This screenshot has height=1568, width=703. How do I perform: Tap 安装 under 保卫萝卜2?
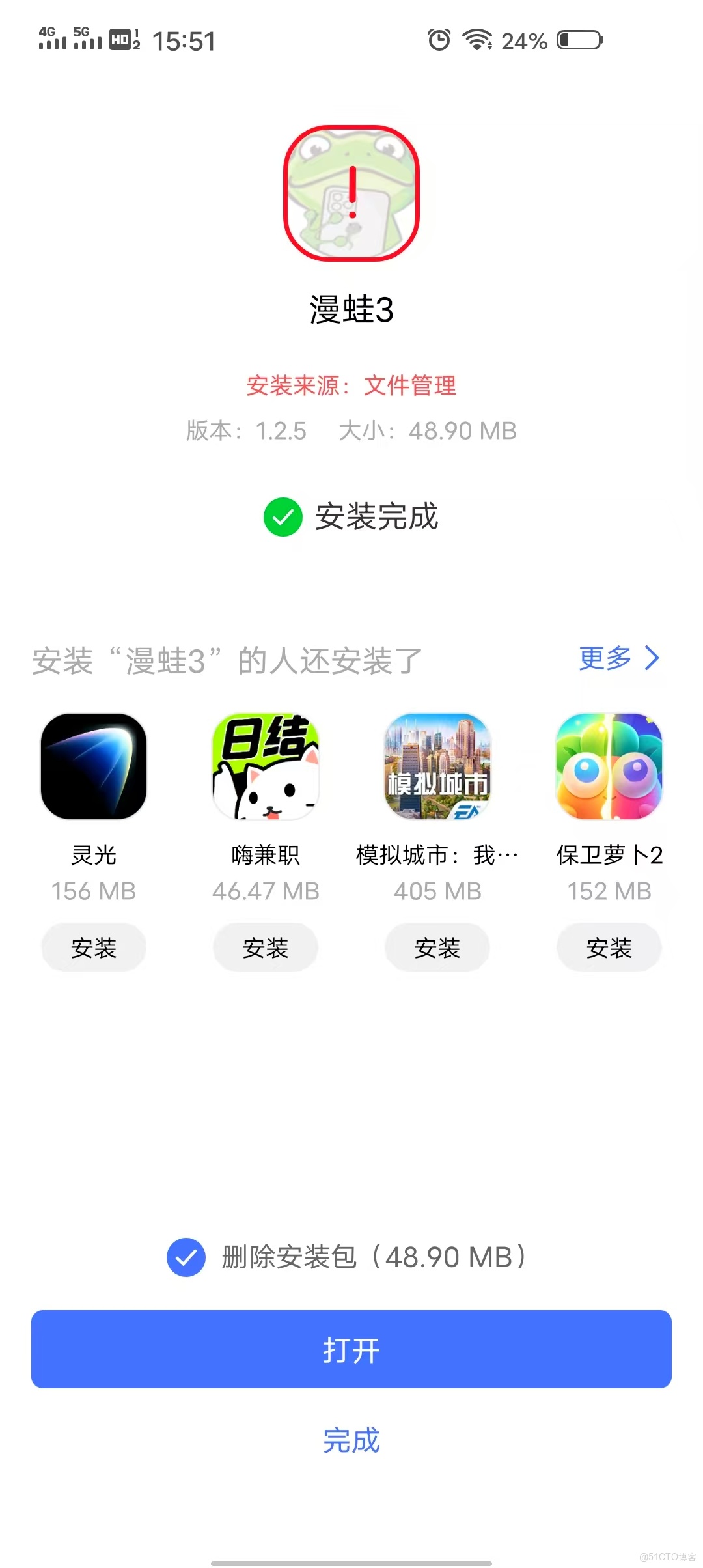click(x=609, y=947)
